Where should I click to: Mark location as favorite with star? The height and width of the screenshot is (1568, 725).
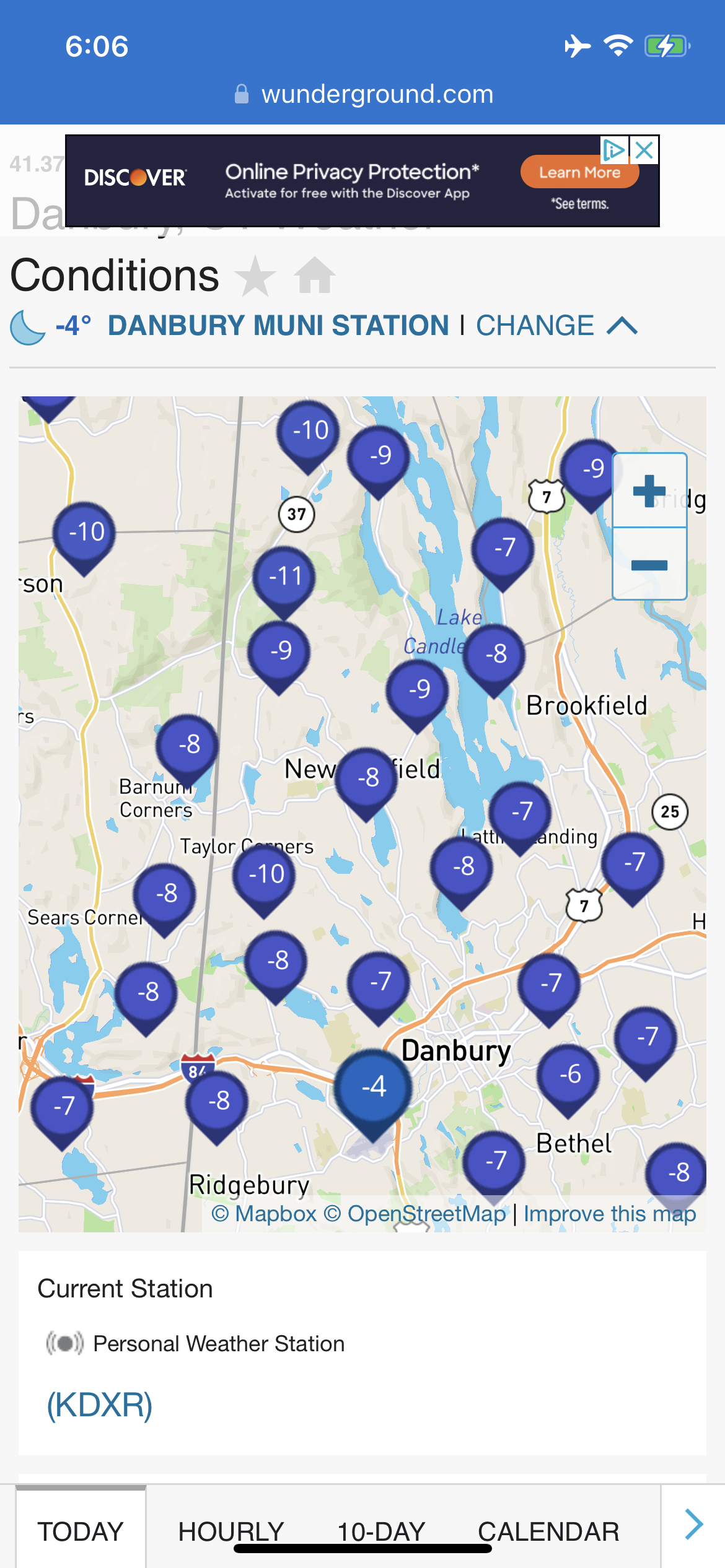pyautogui.click(x=255, y=276)
